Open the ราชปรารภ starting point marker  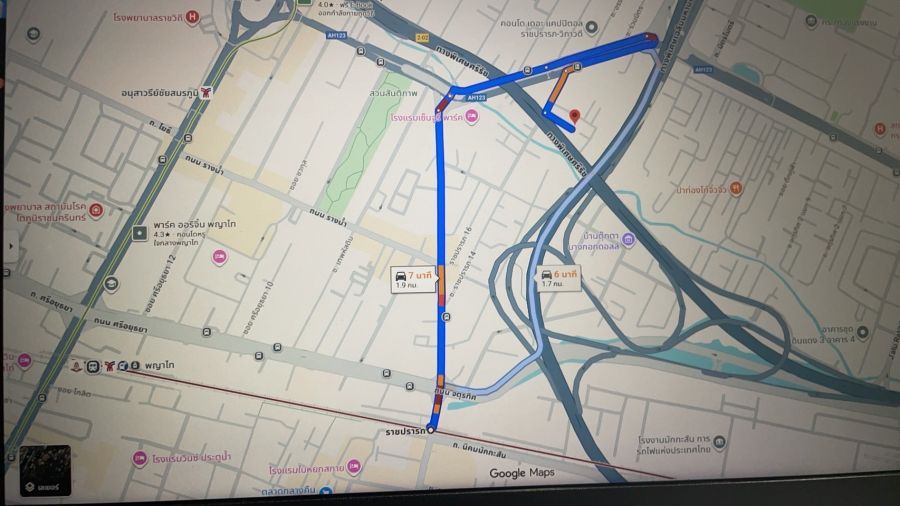pos(430,431)
